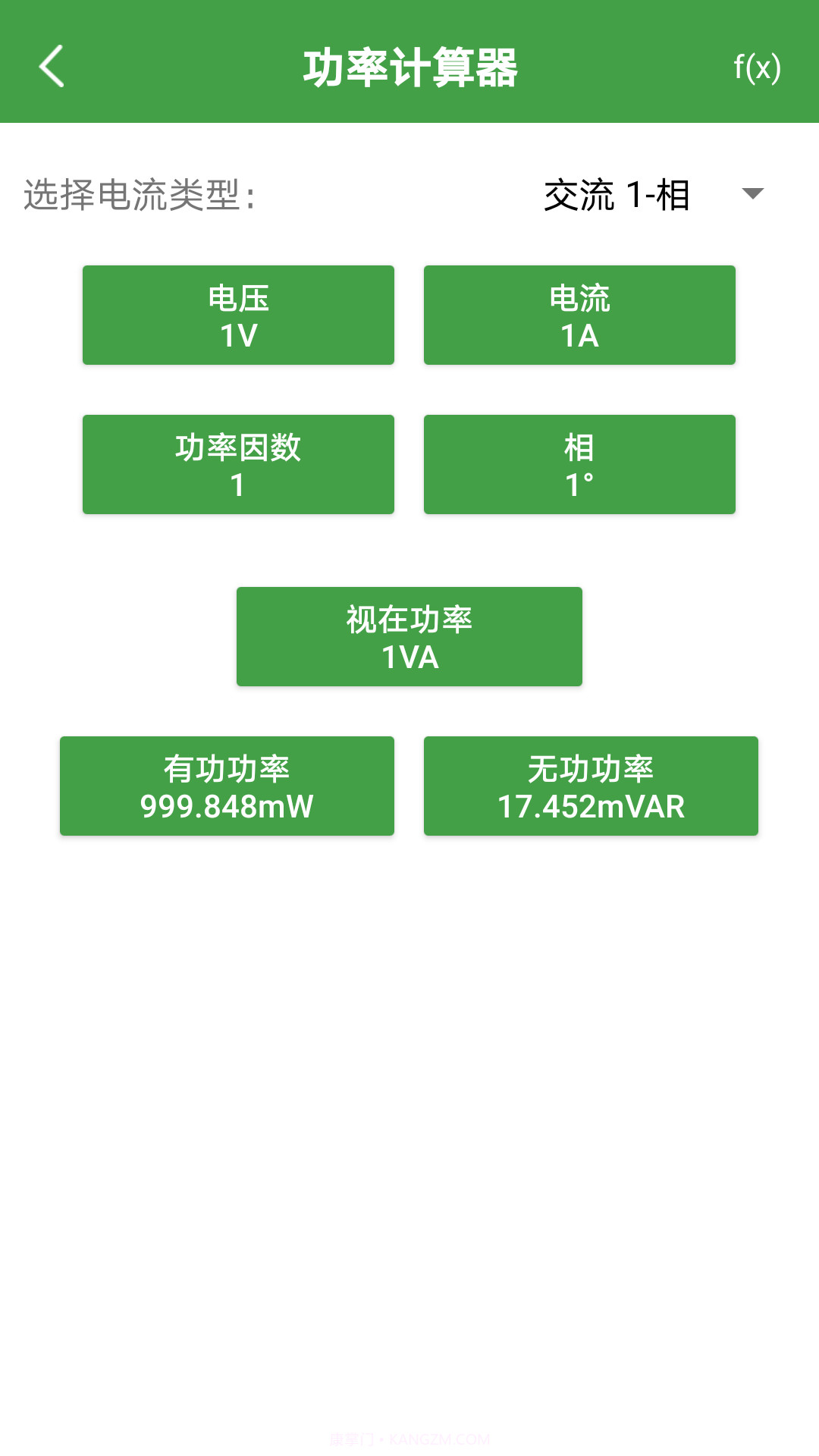This screenshot has height=1456, width=819.
Task: Click the 功率计算器 title
Action: pyautogui.click(x=409, y=67)
